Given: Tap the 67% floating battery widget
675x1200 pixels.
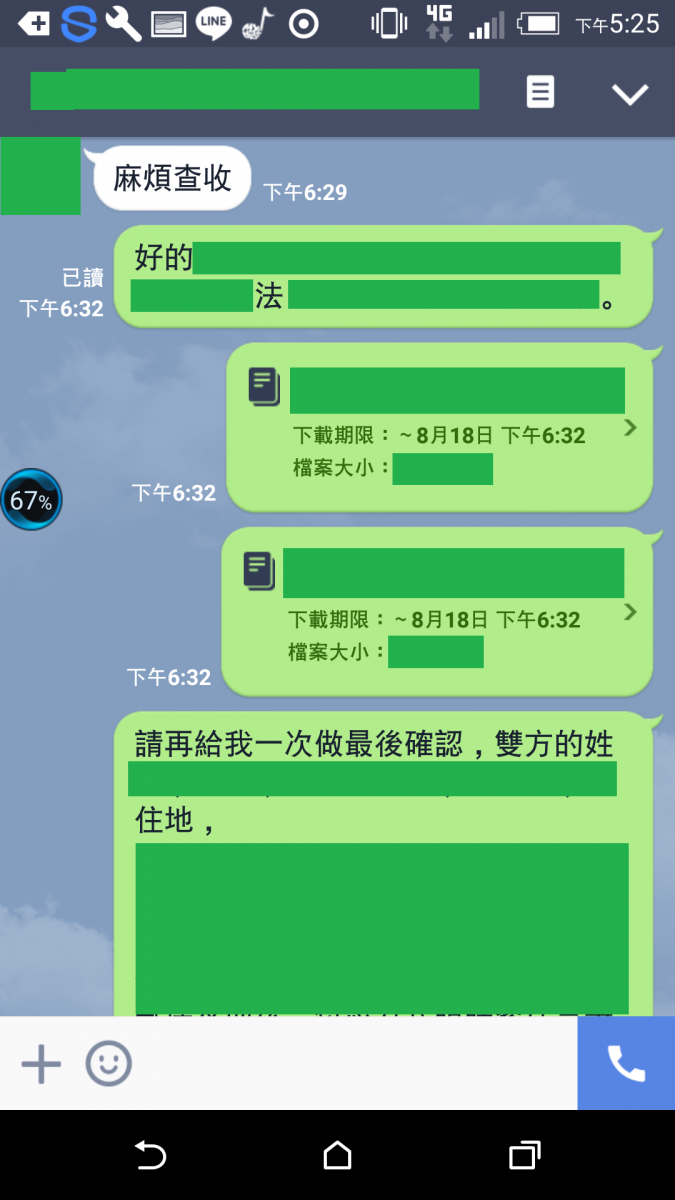Looking at the screenshot, I should tap(31, 501).
